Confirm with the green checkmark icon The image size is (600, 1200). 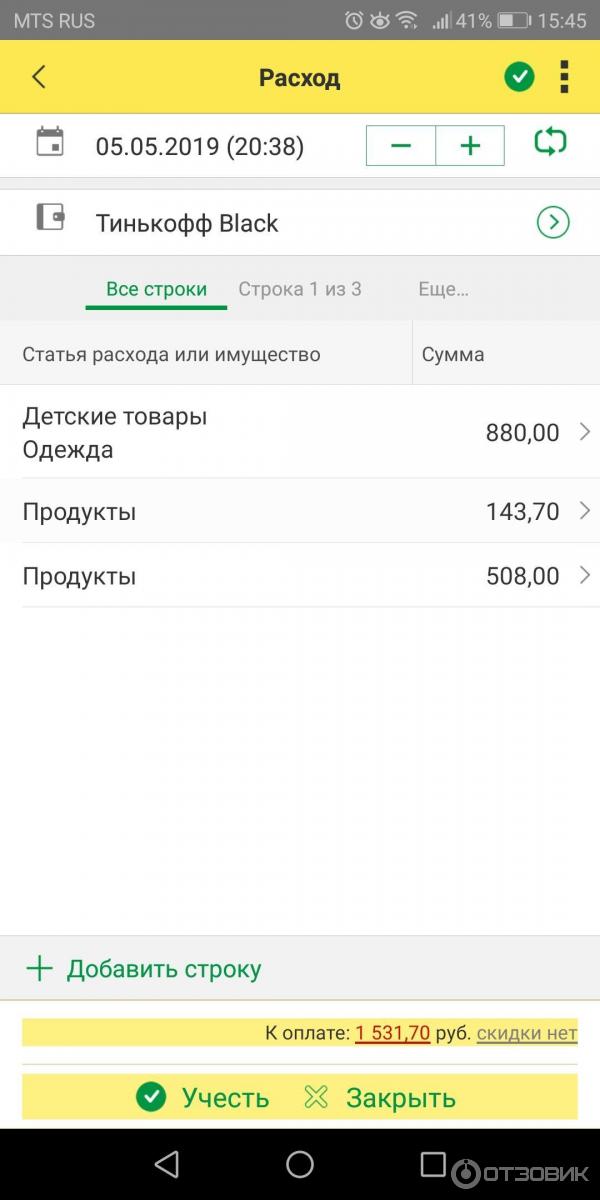click(x=519, y=77)
